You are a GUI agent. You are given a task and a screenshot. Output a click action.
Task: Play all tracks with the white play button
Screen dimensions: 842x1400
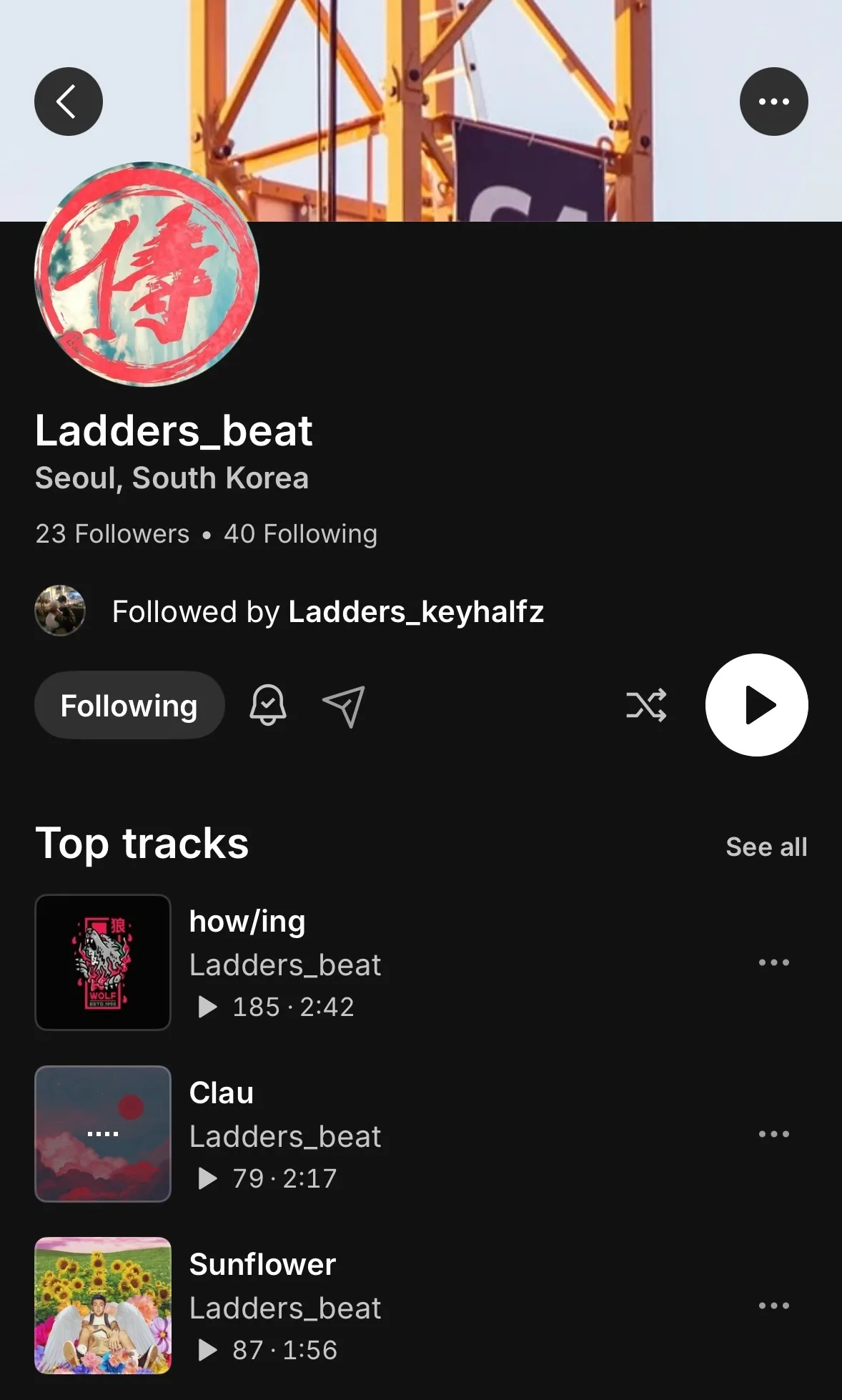756,705
